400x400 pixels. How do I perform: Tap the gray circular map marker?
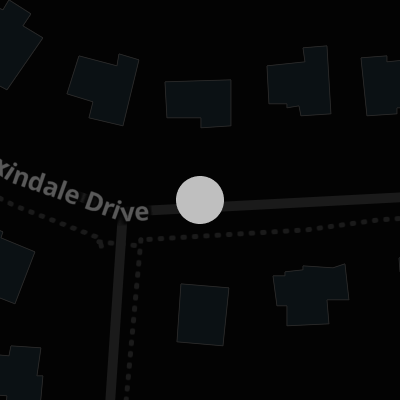click(x=200, y=200)
